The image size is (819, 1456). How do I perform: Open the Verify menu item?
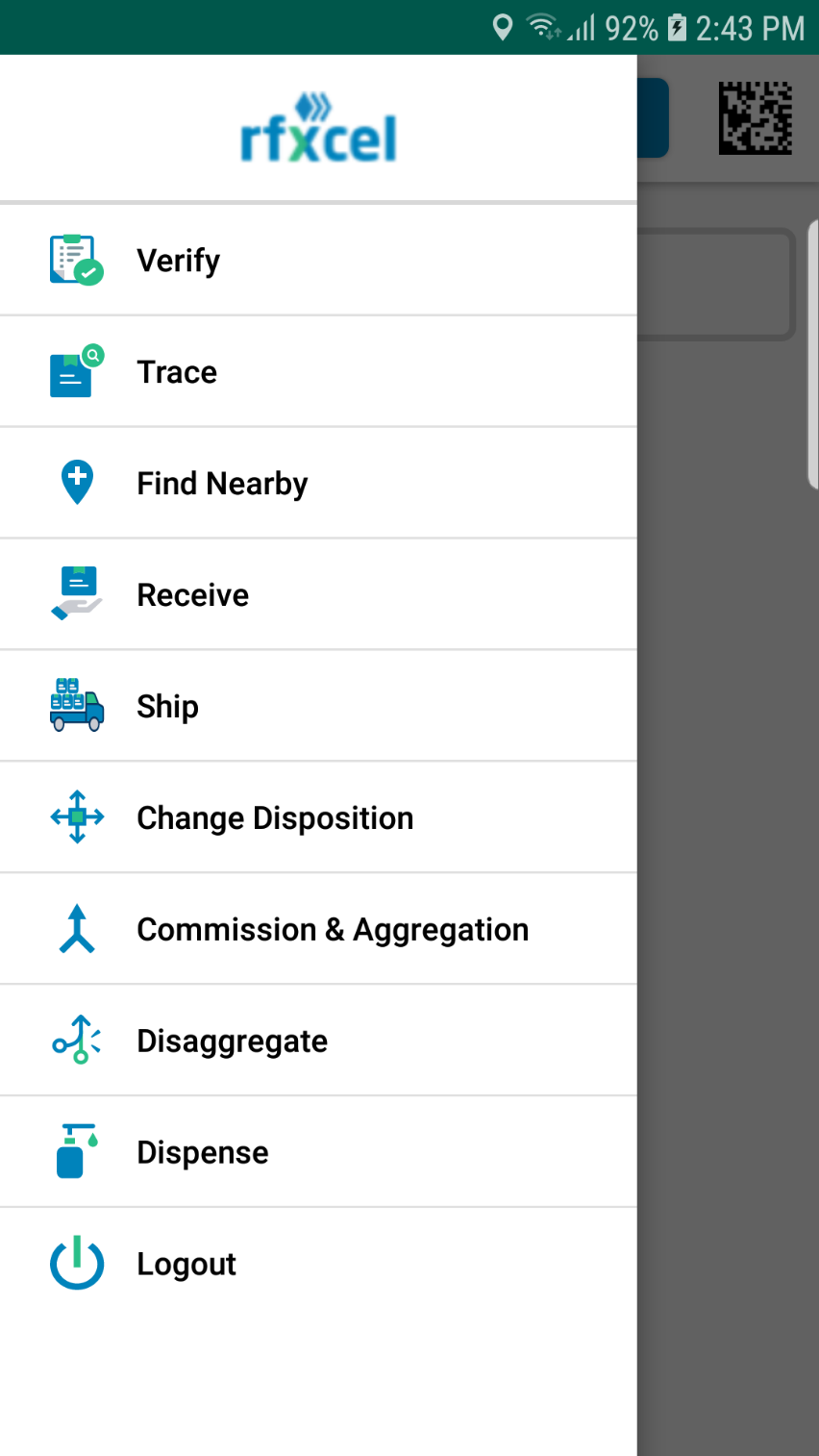coord(318,261)
